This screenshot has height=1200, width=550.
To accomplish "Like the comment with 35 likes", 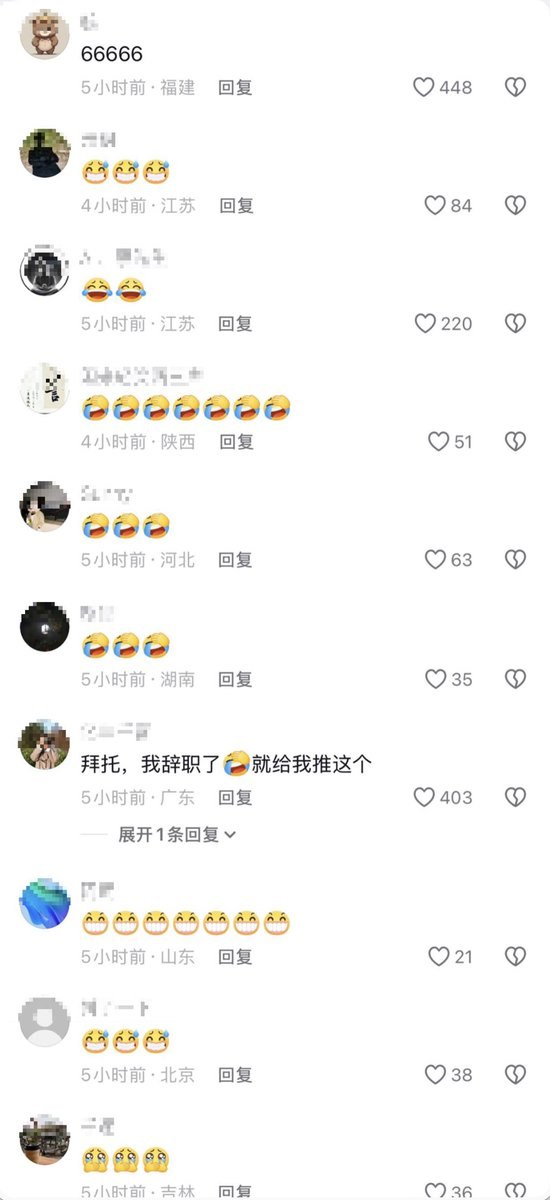I will point(435,679).
